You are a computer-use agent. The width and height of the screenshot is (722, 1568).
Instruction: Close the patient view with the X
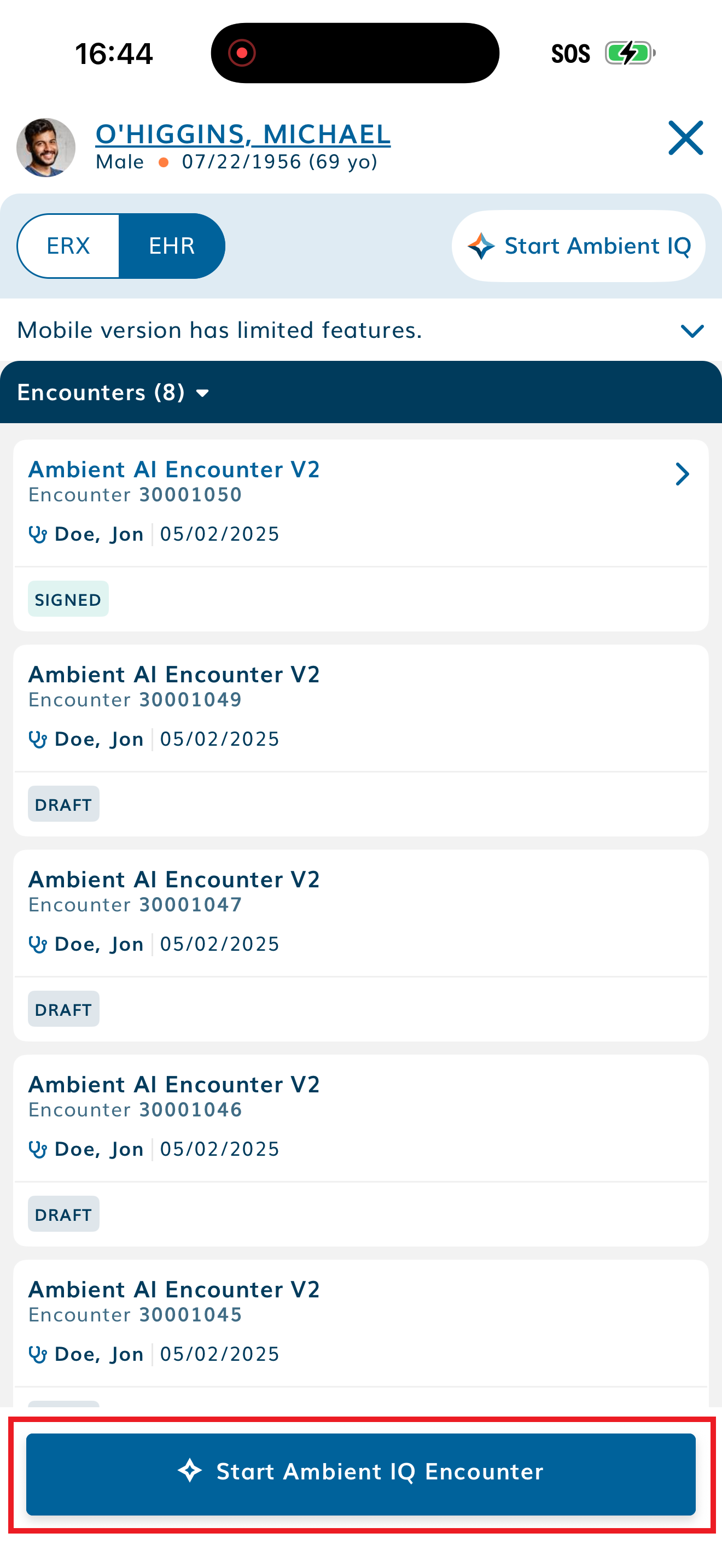point(685,138)
